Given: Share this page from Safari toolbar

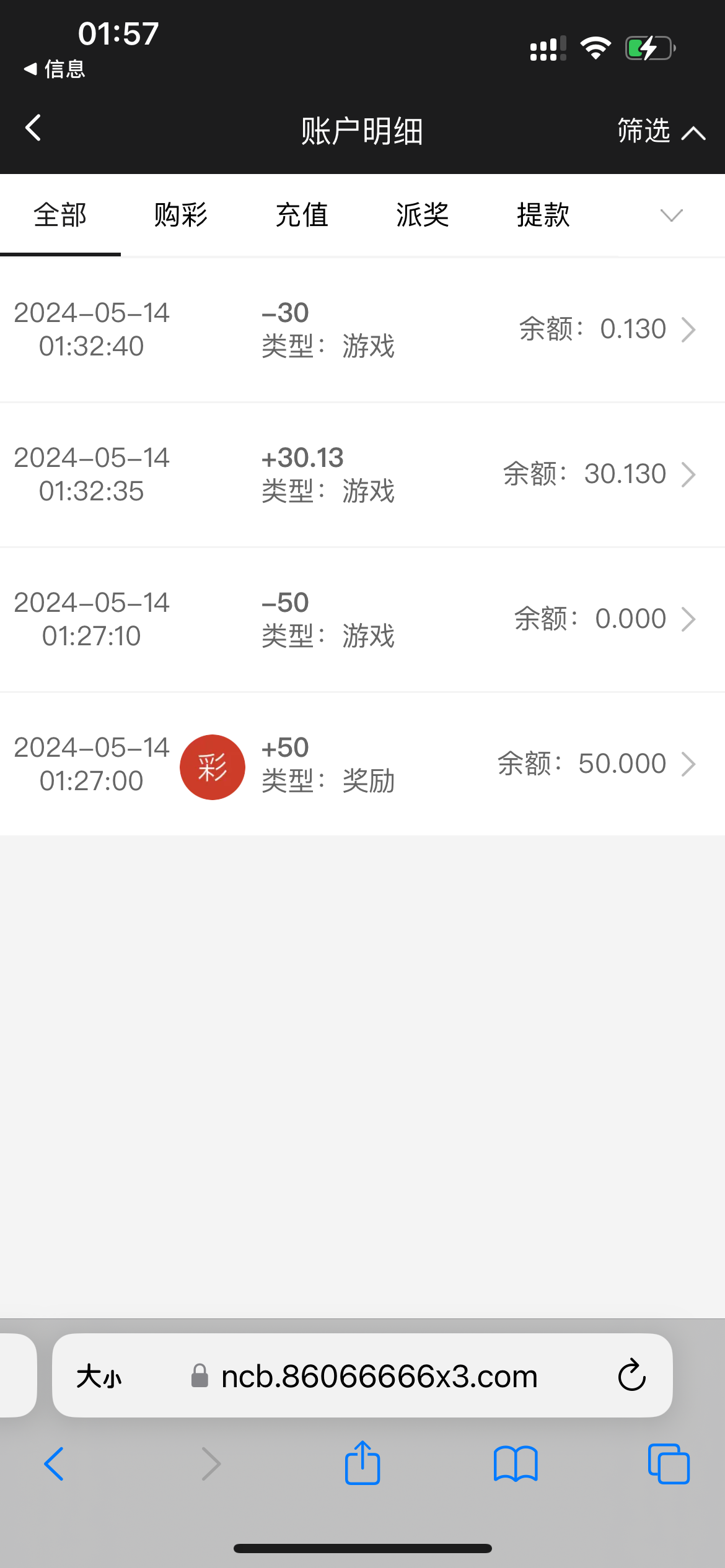Looking at the screenshot, I should pos(362,1463).
